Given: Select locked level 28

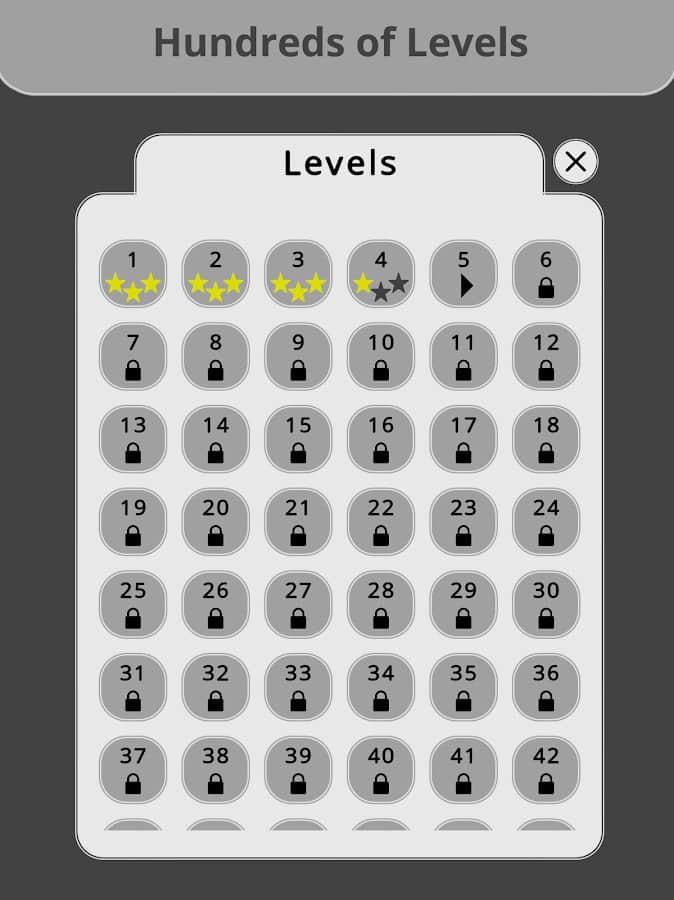Looking at the screenshot, I should pyautogui.click(x=381, y=604).
